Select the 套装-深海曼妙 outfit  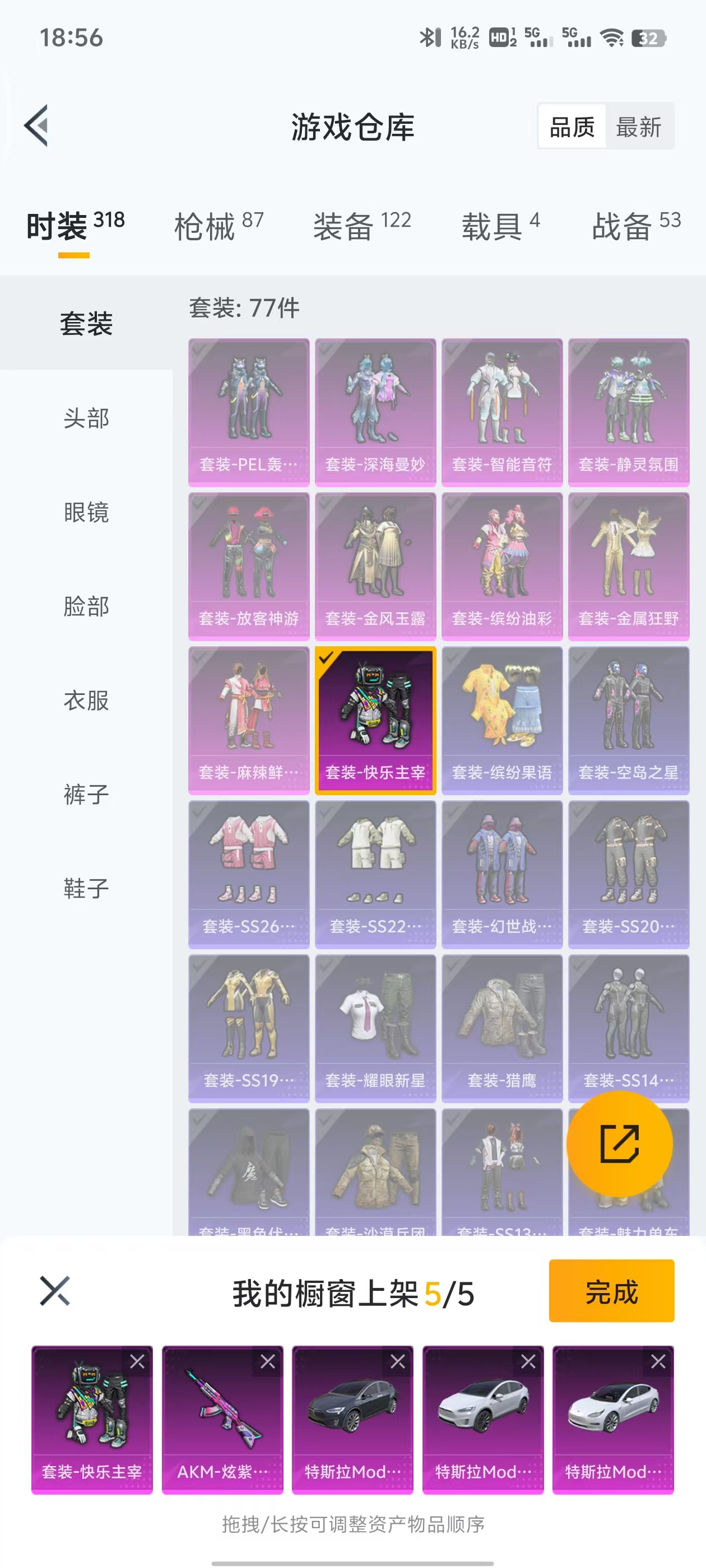point(375,412)
